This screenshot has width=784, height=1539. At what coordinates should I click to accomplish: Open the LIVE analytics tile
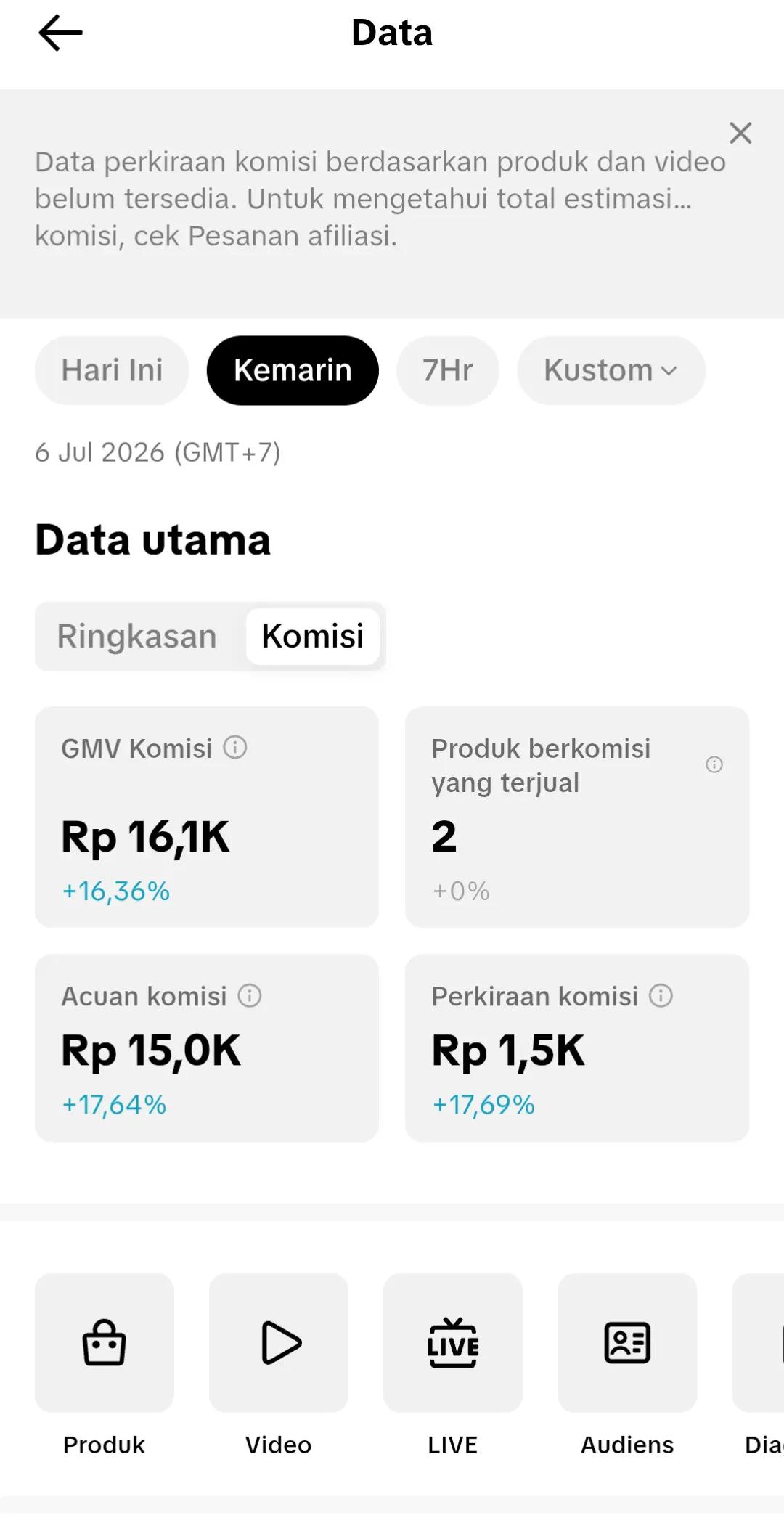pos(453,1365)
